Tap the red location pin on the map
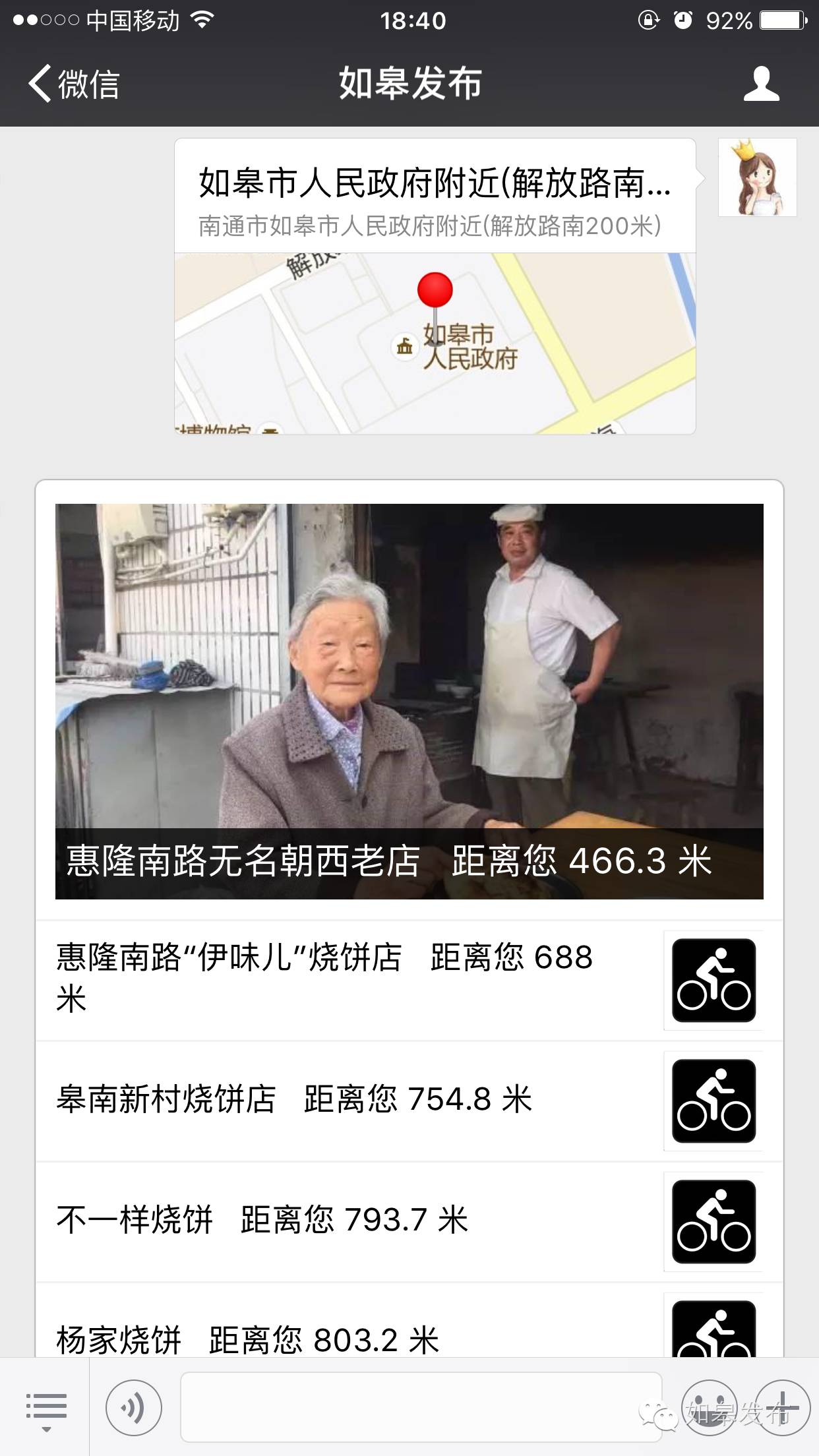This screenshot has height=1456, width=819. [435, 290]
